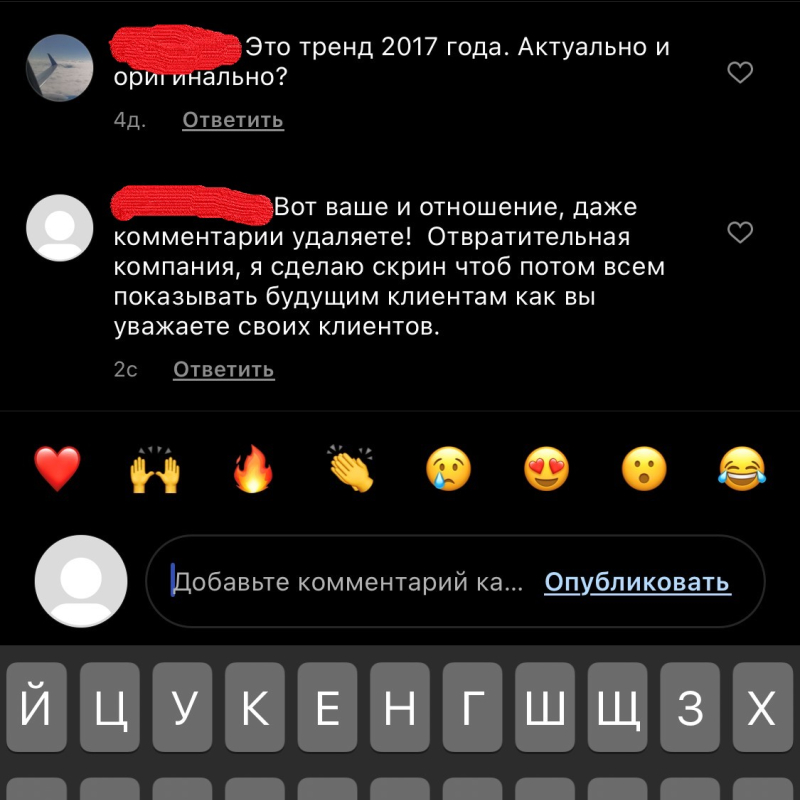Open the airplane-wing avatar's profile
This screenshot has height=800, width=800.
[60, 68]
